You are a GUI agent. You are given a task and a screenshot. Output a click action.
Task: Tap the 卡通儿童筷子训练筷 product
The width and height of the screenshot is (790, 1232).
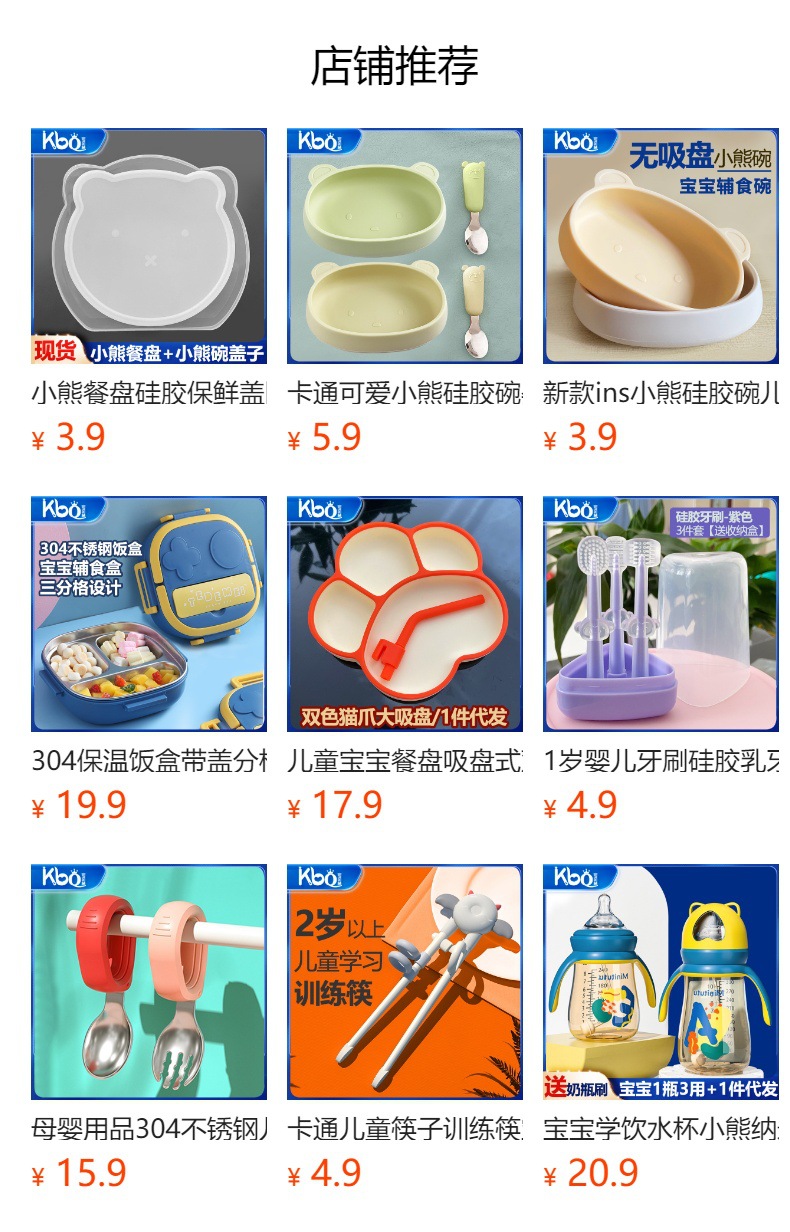click(x=405, y=982)
